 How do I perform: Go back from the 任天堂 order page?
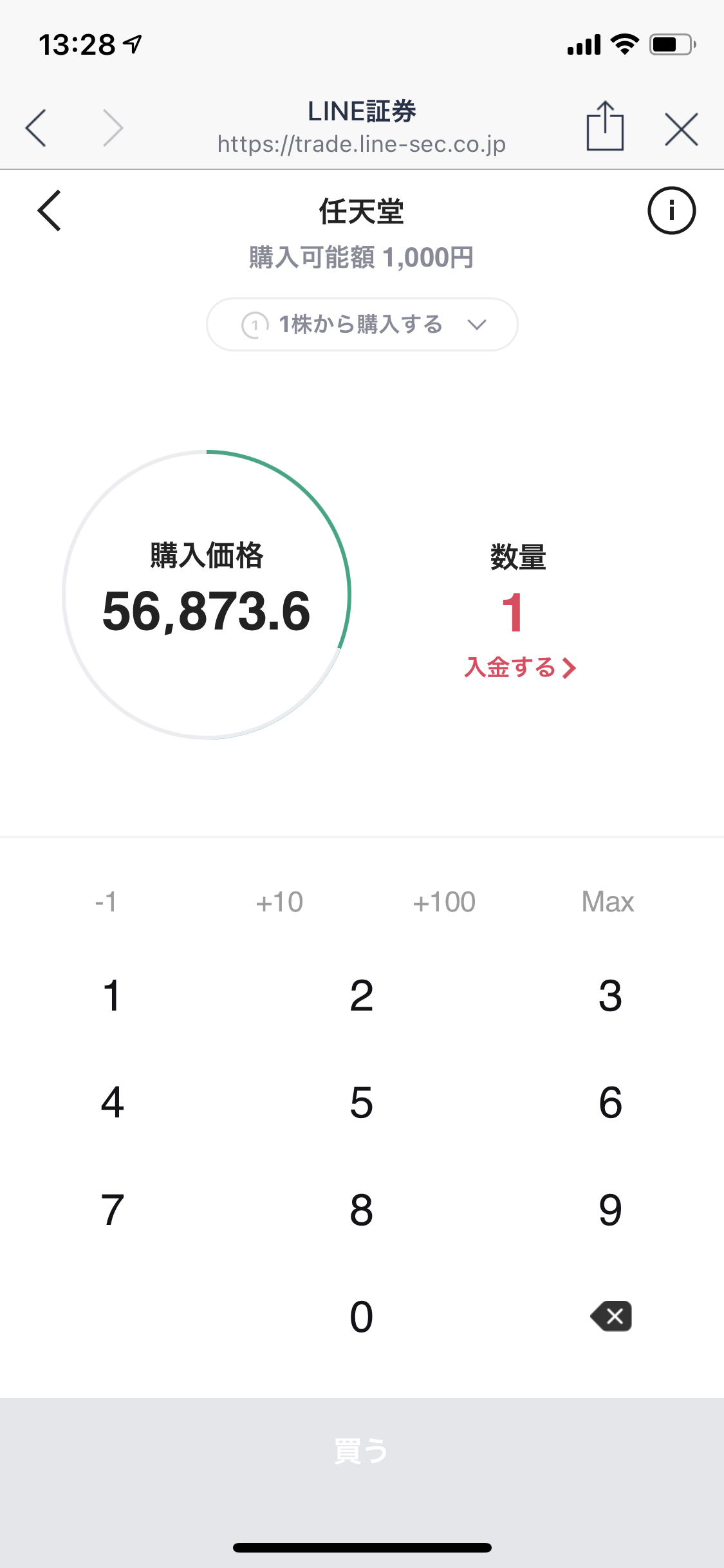click(50, 210)
